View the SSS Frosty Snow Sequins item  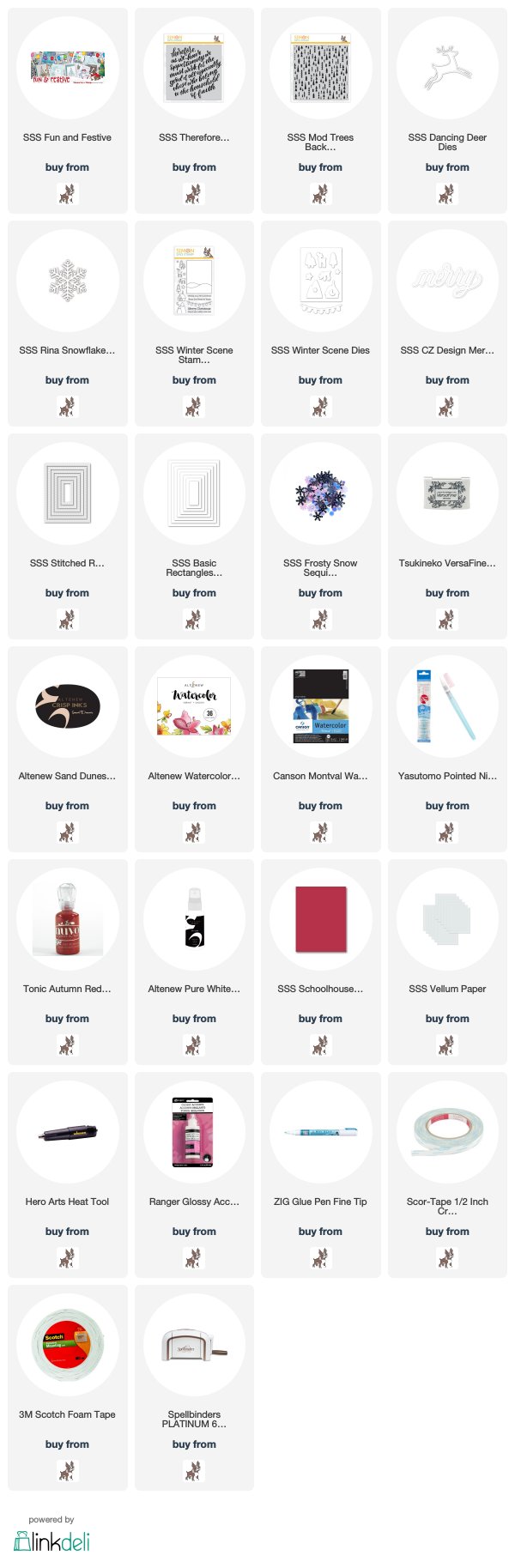(320, 494)
